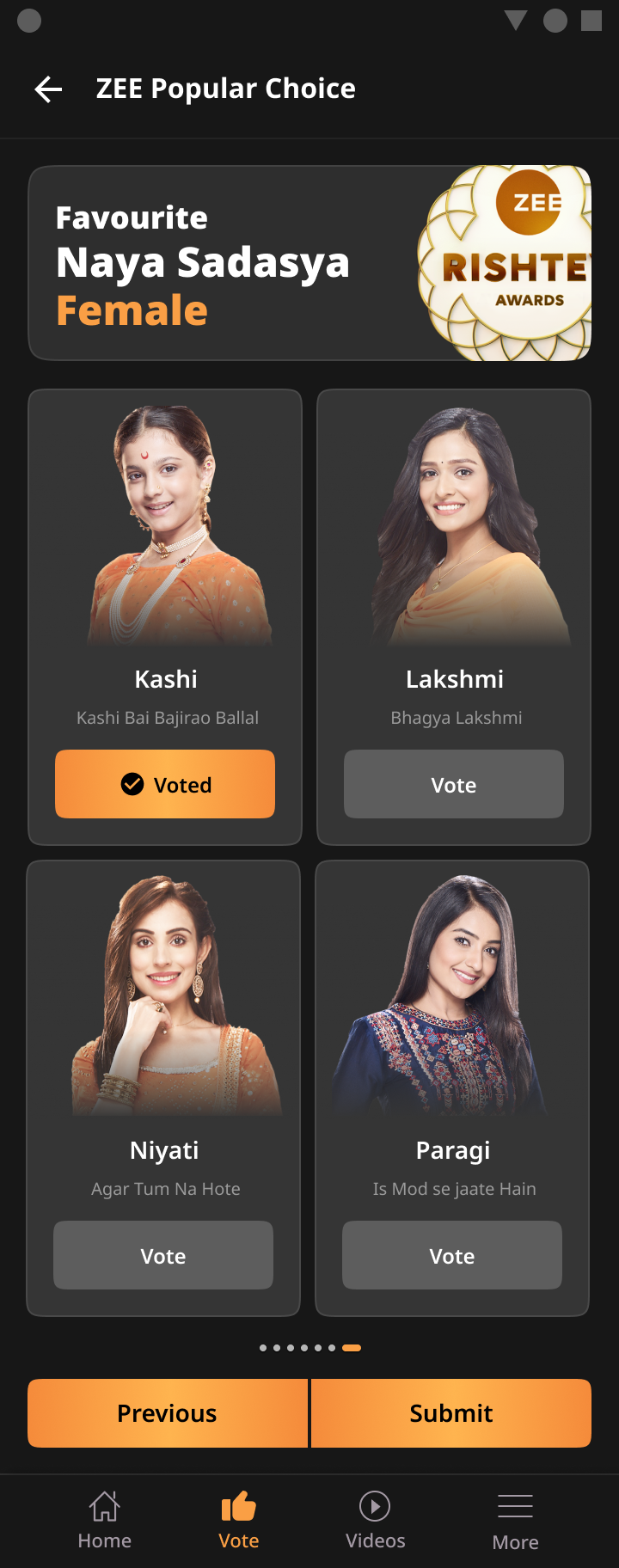Vote for Paragi from Is Mod se jaate Hain
Viewport: 619px width, 1568px height.
click(x=452, y=1255)
